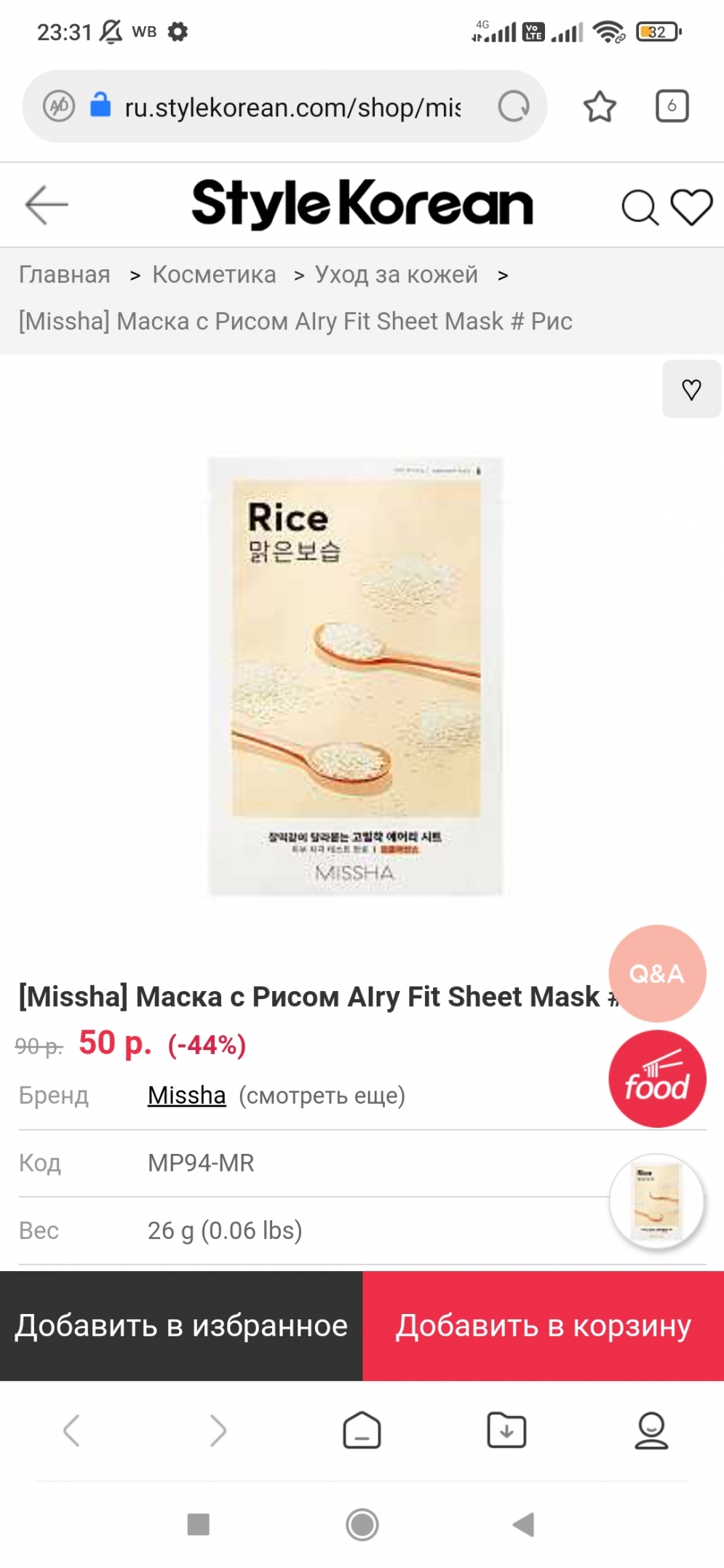The image size is (724, 1568).
Task: Open the Косметика breadcrumb link
Action: pyautogui.click(x=214, y=274)
